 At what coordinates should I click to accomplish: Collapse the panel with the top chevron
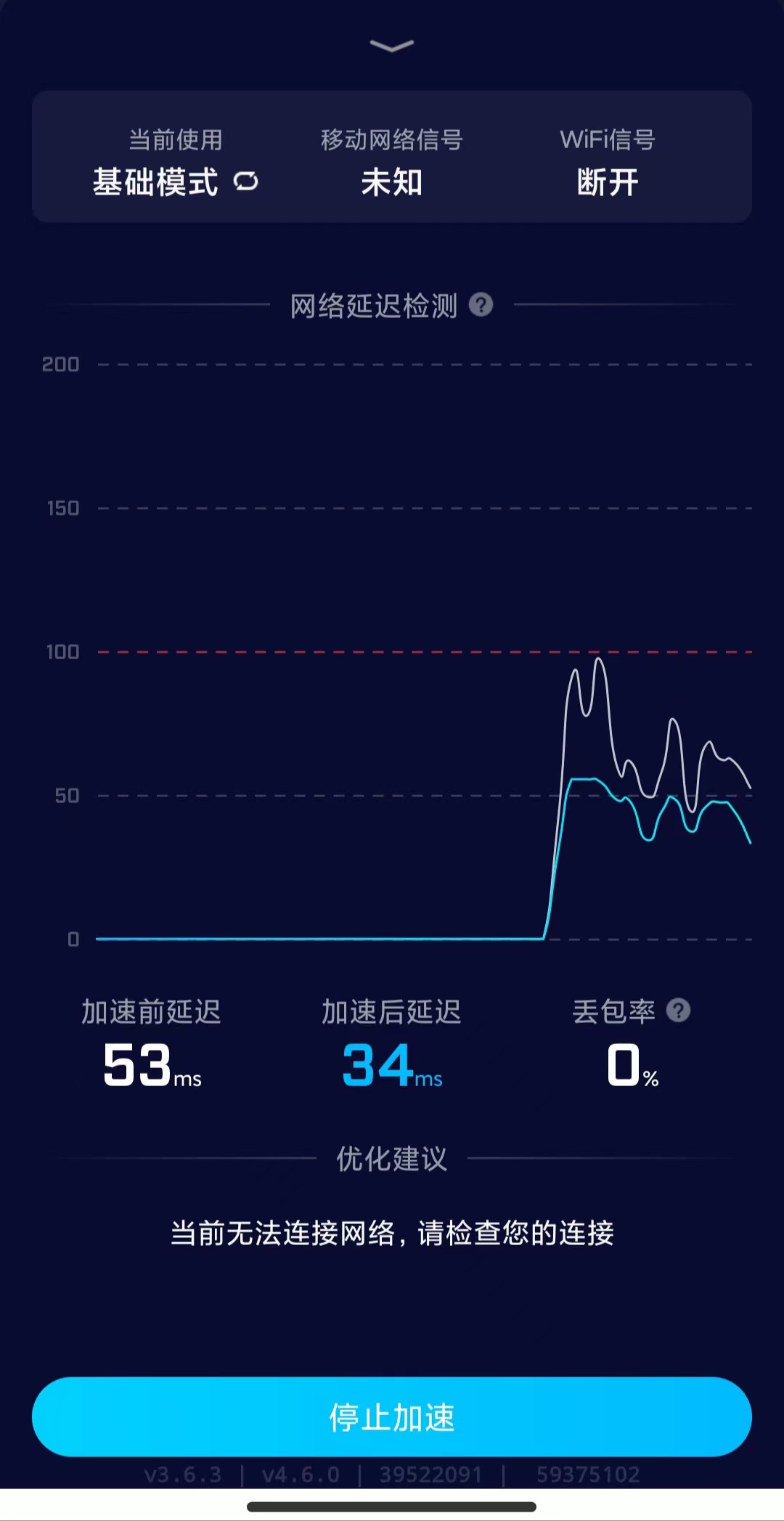[392, 46]
